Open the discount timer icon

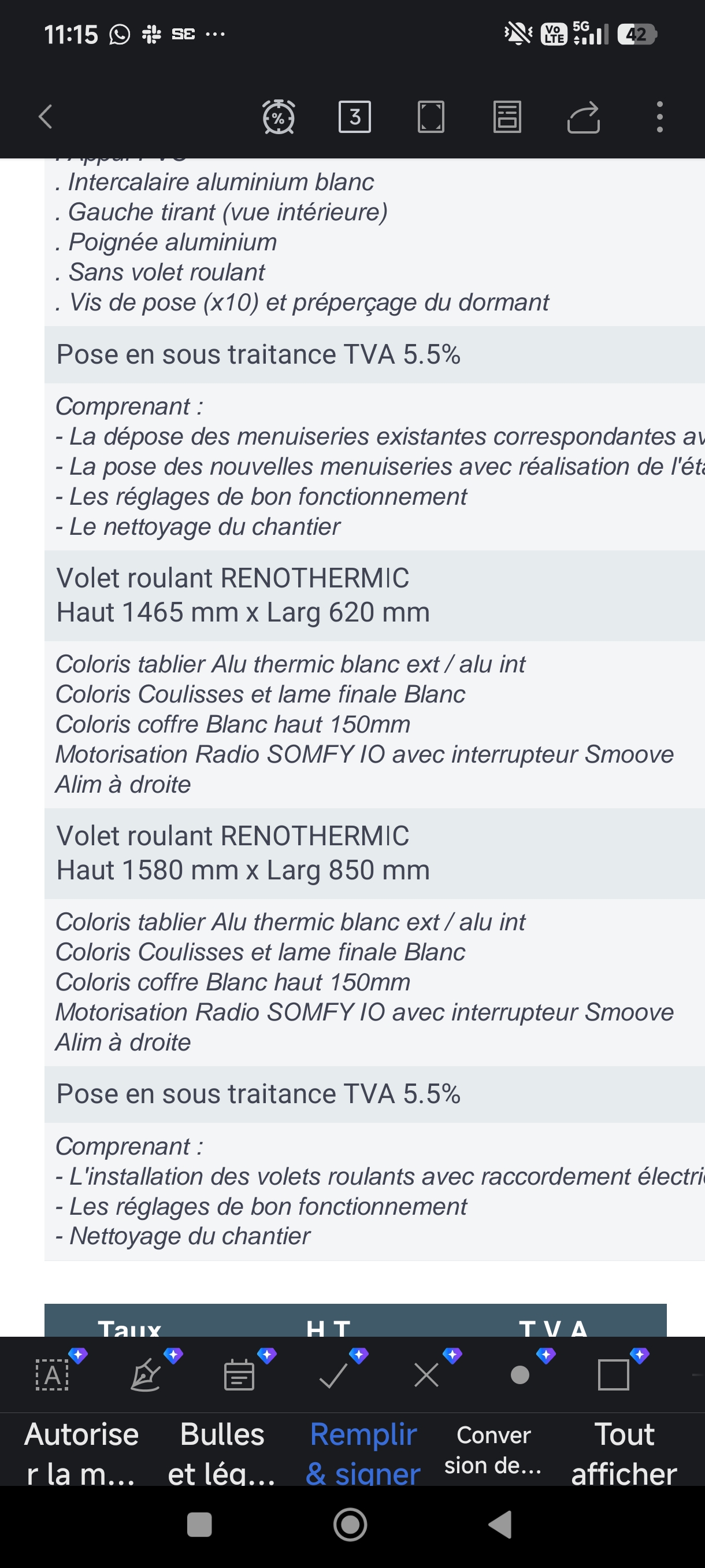[279, 116]
